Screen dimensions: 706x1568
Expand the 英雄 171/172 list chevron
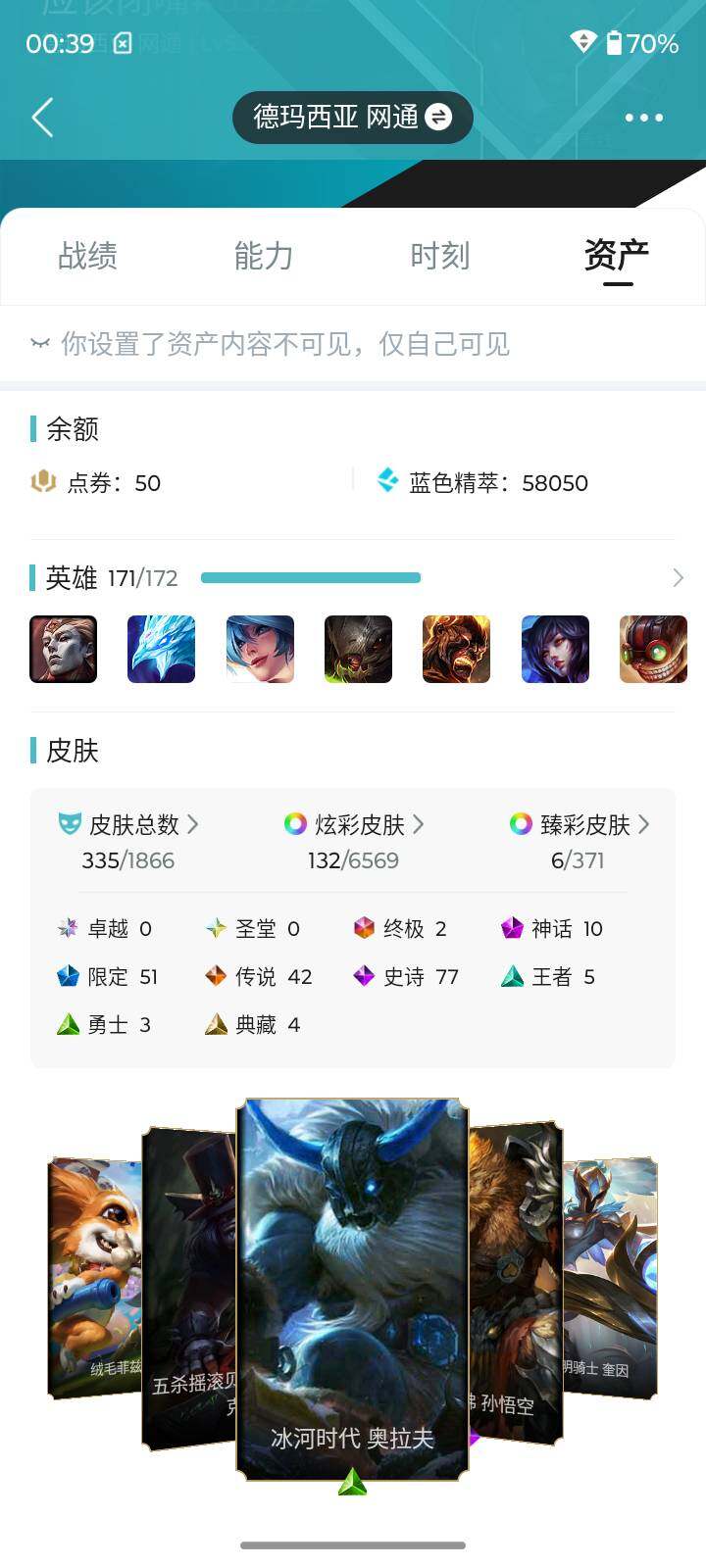coord(678,578)
